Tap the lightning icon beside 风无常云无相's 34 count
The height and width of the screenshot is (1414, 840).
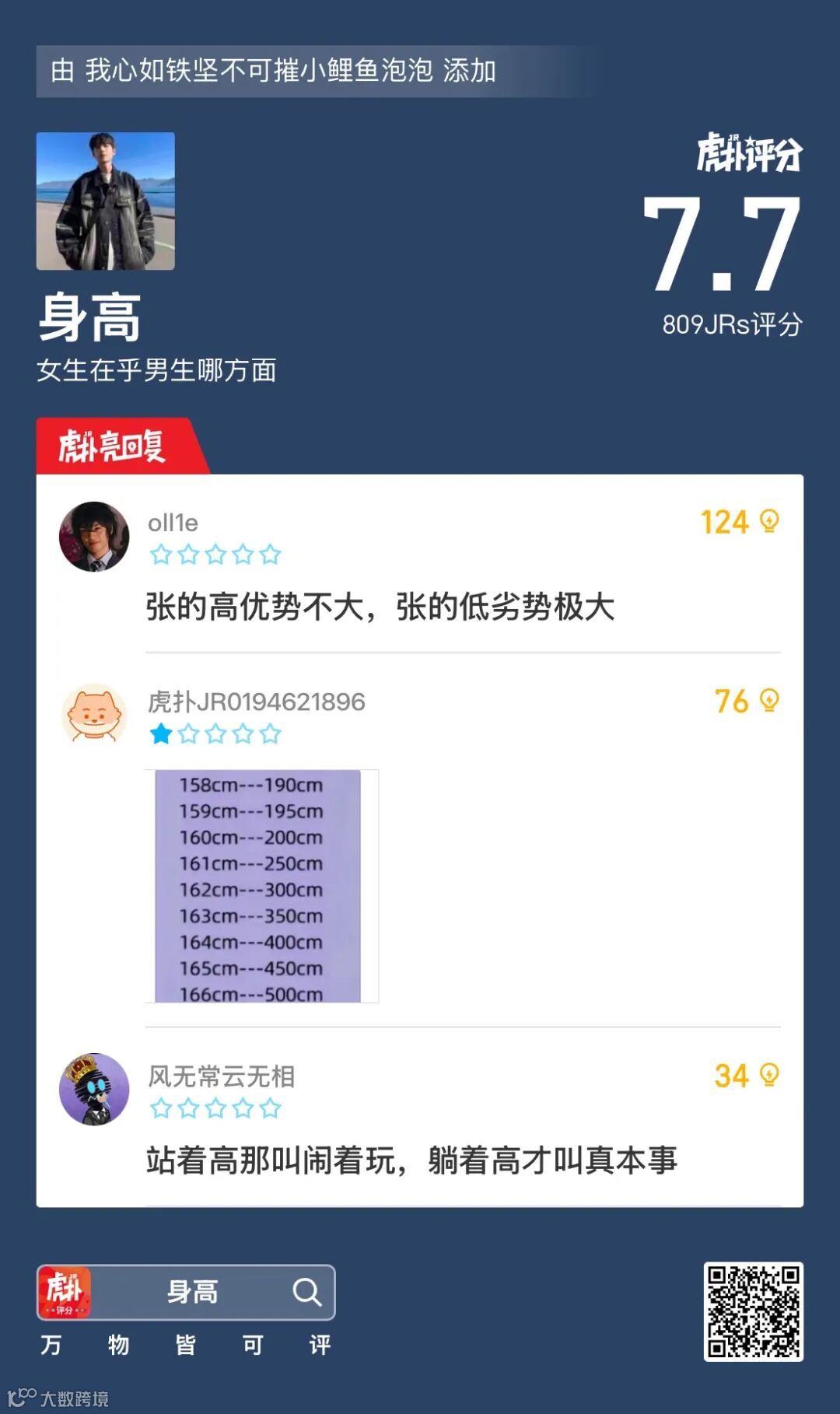[768, 1075]
